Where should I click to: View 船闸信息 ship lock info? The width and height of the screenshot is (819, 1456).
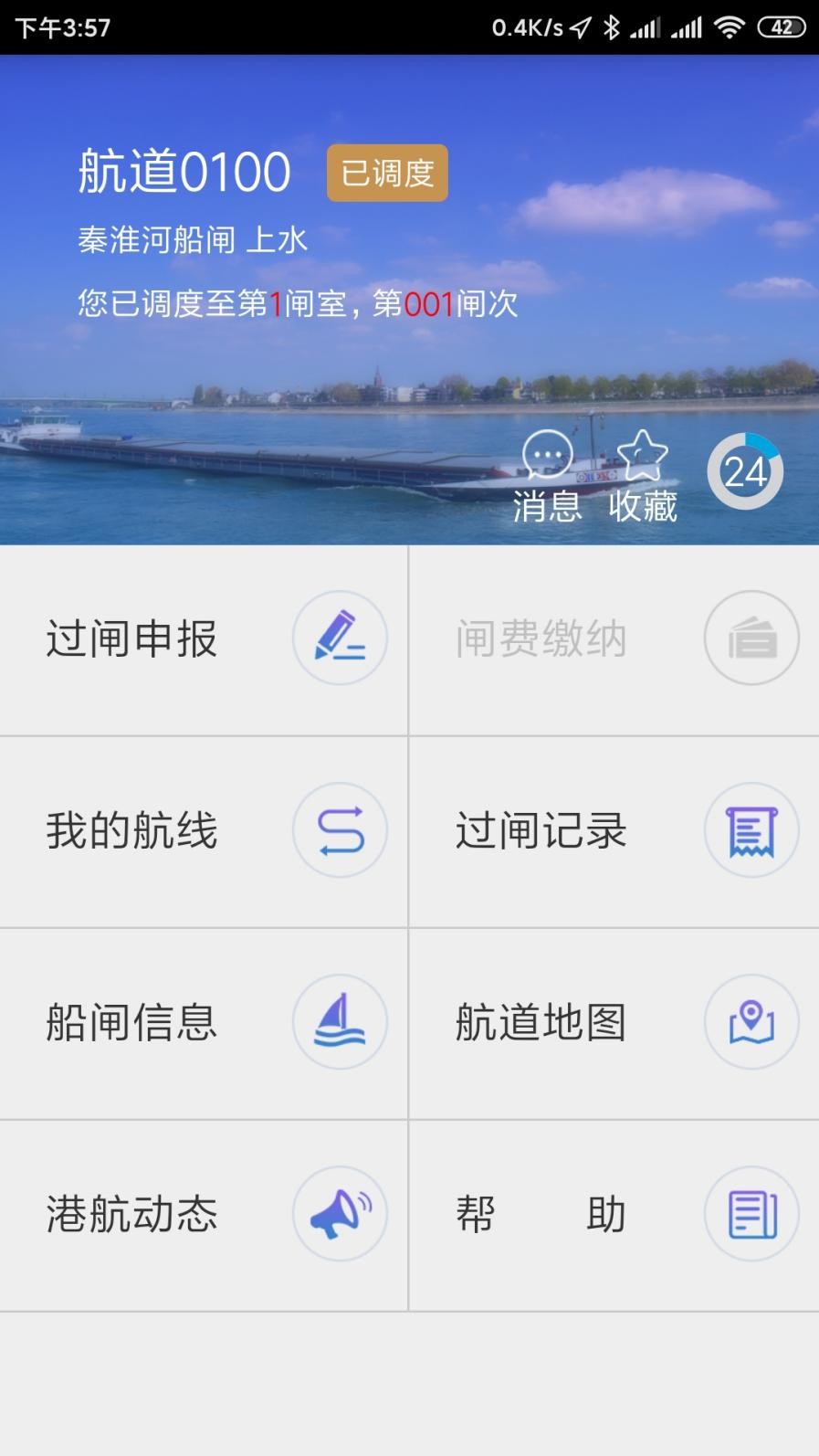coord(204,1023)
